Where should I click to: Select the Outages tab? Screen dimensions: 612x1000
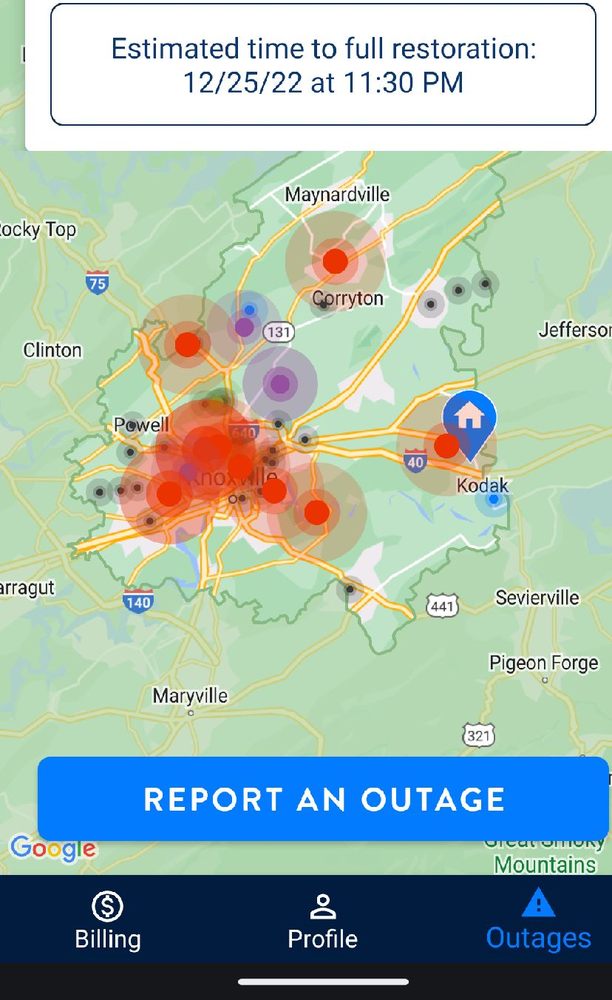pyautogui.click(x=538, y=921)
